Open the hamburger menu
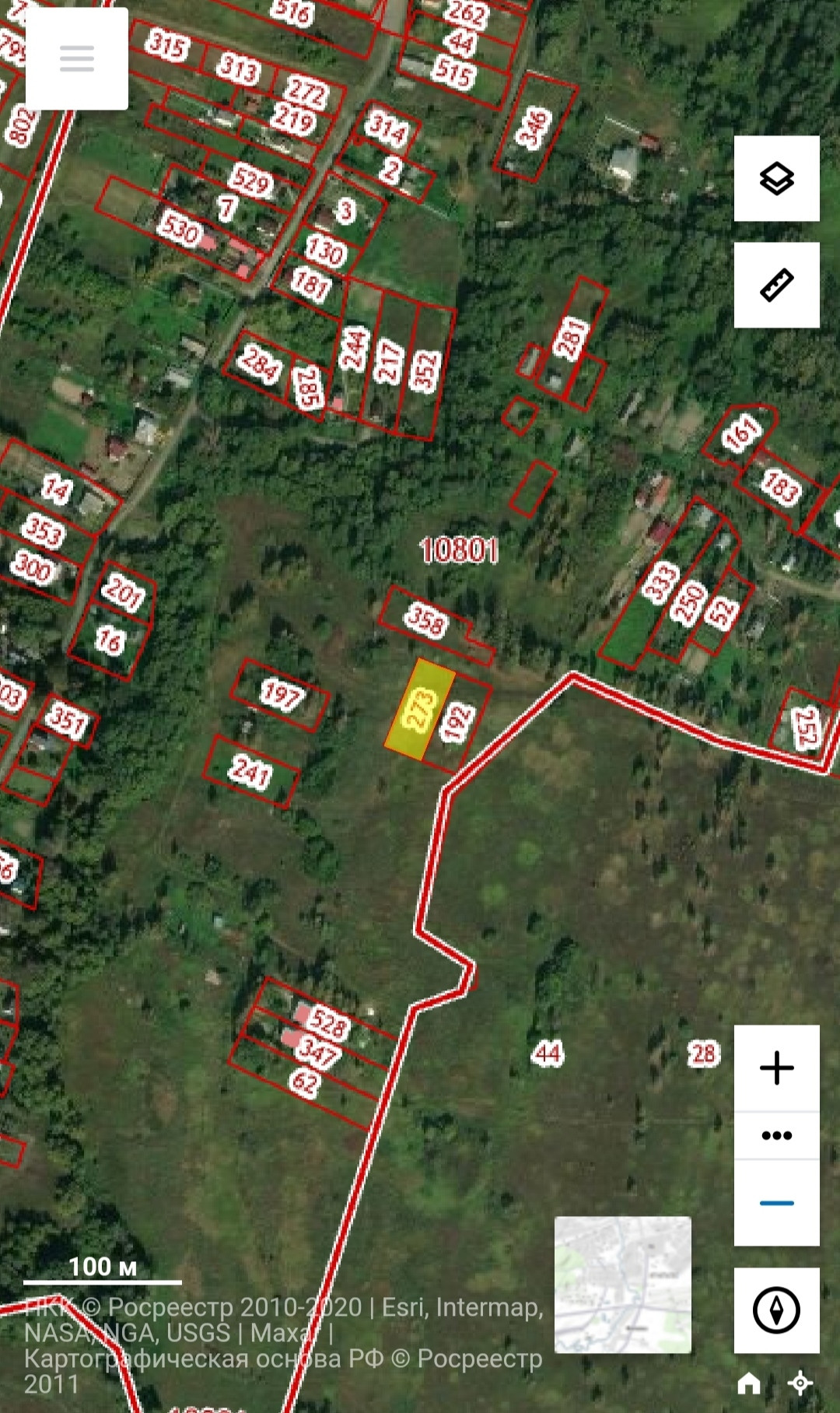 pos(76,58)
